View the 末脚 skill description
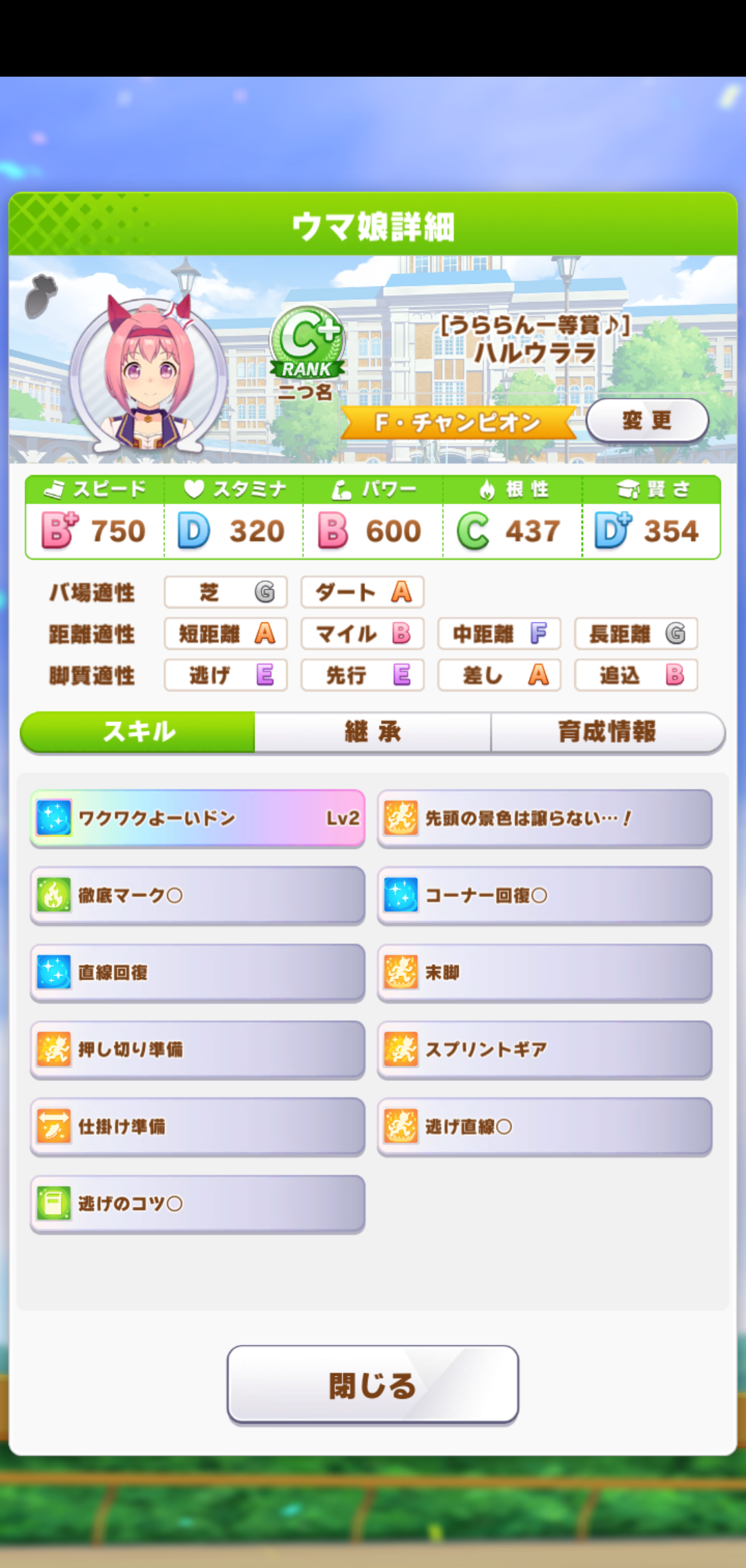The image size is (746, 1568). 544,973
